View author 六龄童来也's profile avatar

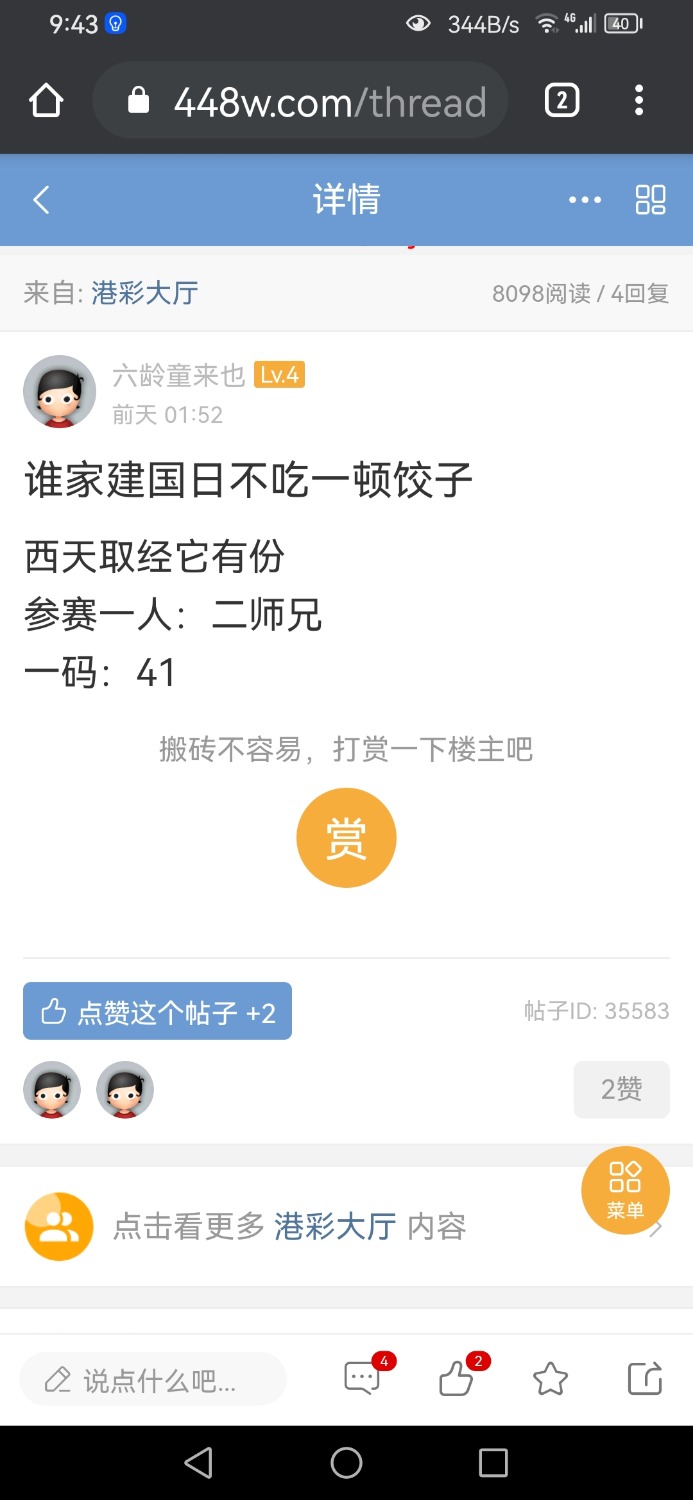click(x=60, y=391)
